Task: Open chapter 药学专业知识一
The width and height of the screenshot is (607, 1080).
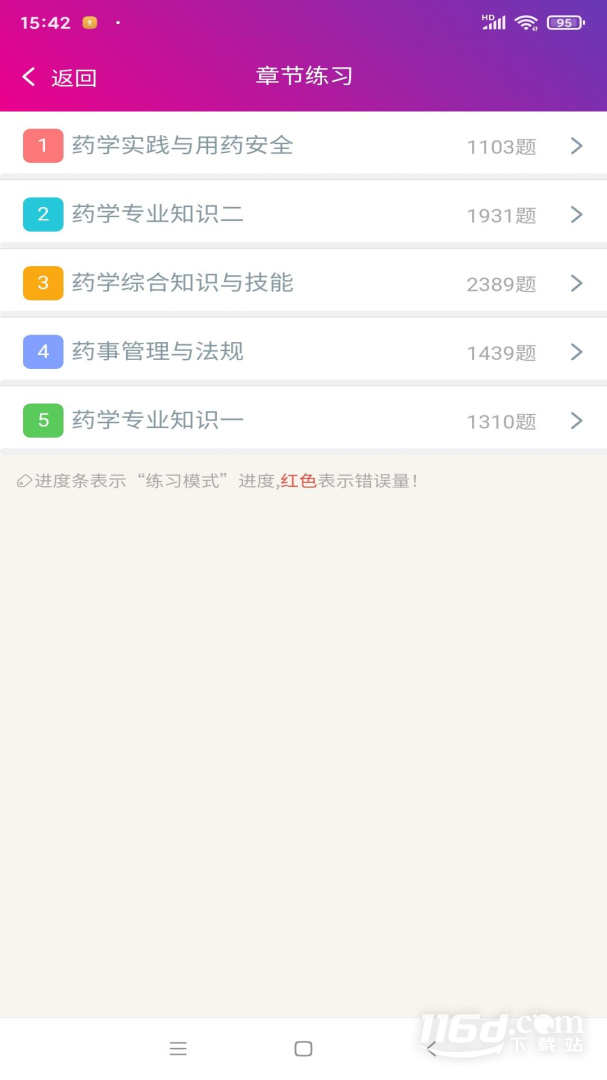Action: [303, 420]
